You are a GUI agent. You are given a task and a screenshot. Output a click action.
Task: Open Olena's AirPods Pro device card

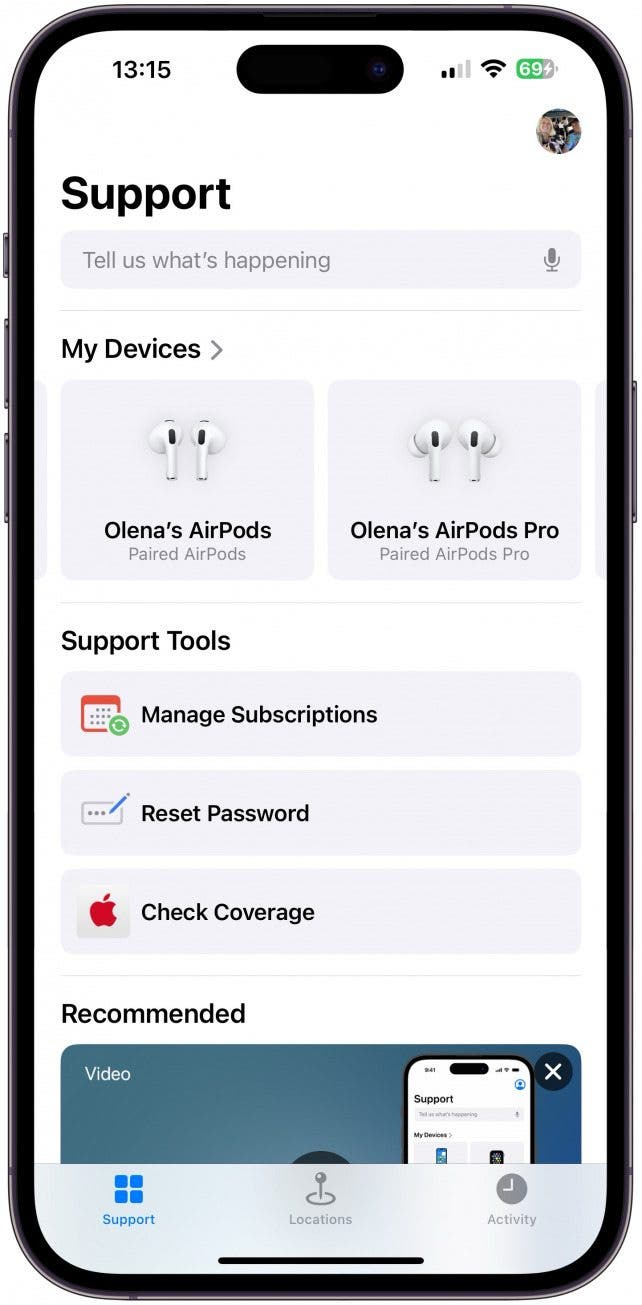[454, 480]
